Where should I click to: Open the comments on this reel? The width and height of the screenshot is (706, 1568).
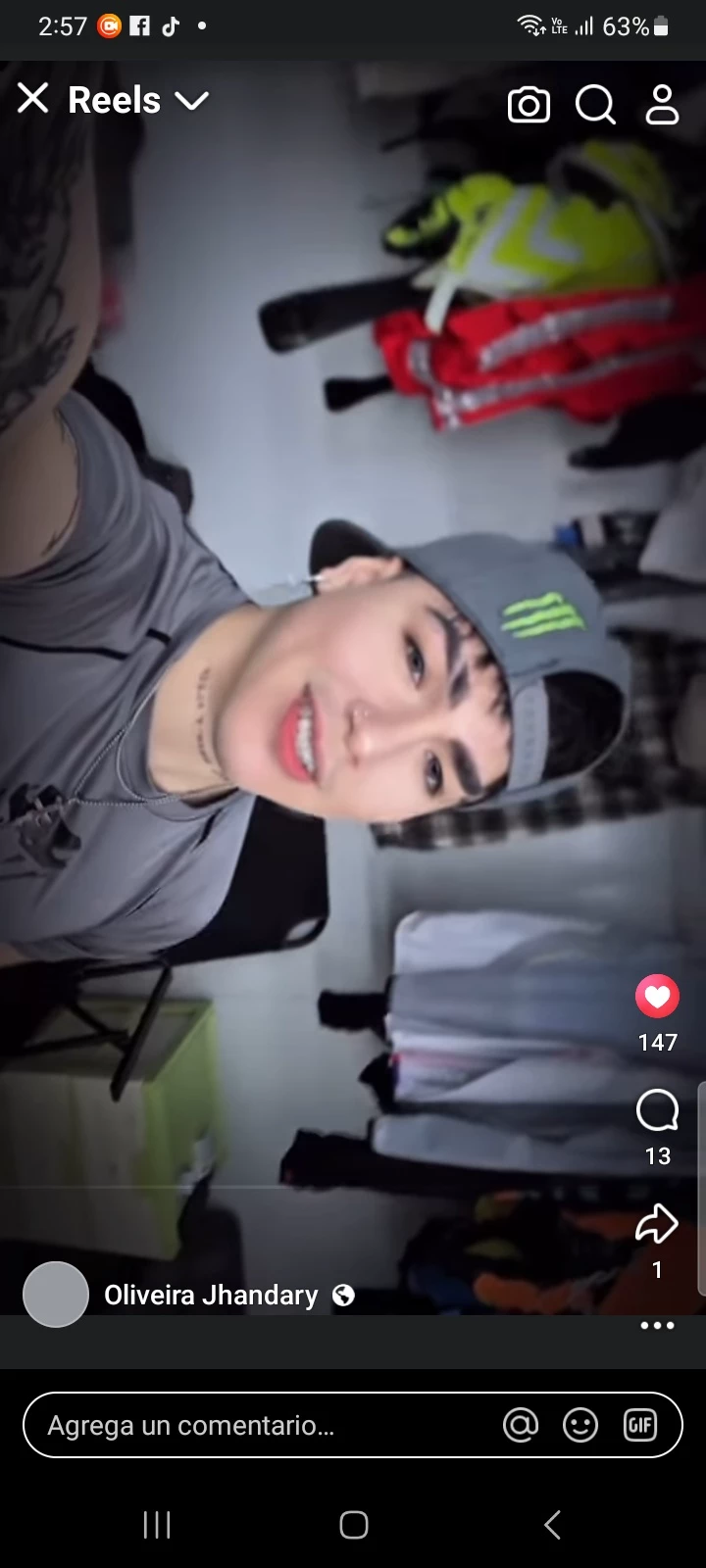pos(657,1111)
